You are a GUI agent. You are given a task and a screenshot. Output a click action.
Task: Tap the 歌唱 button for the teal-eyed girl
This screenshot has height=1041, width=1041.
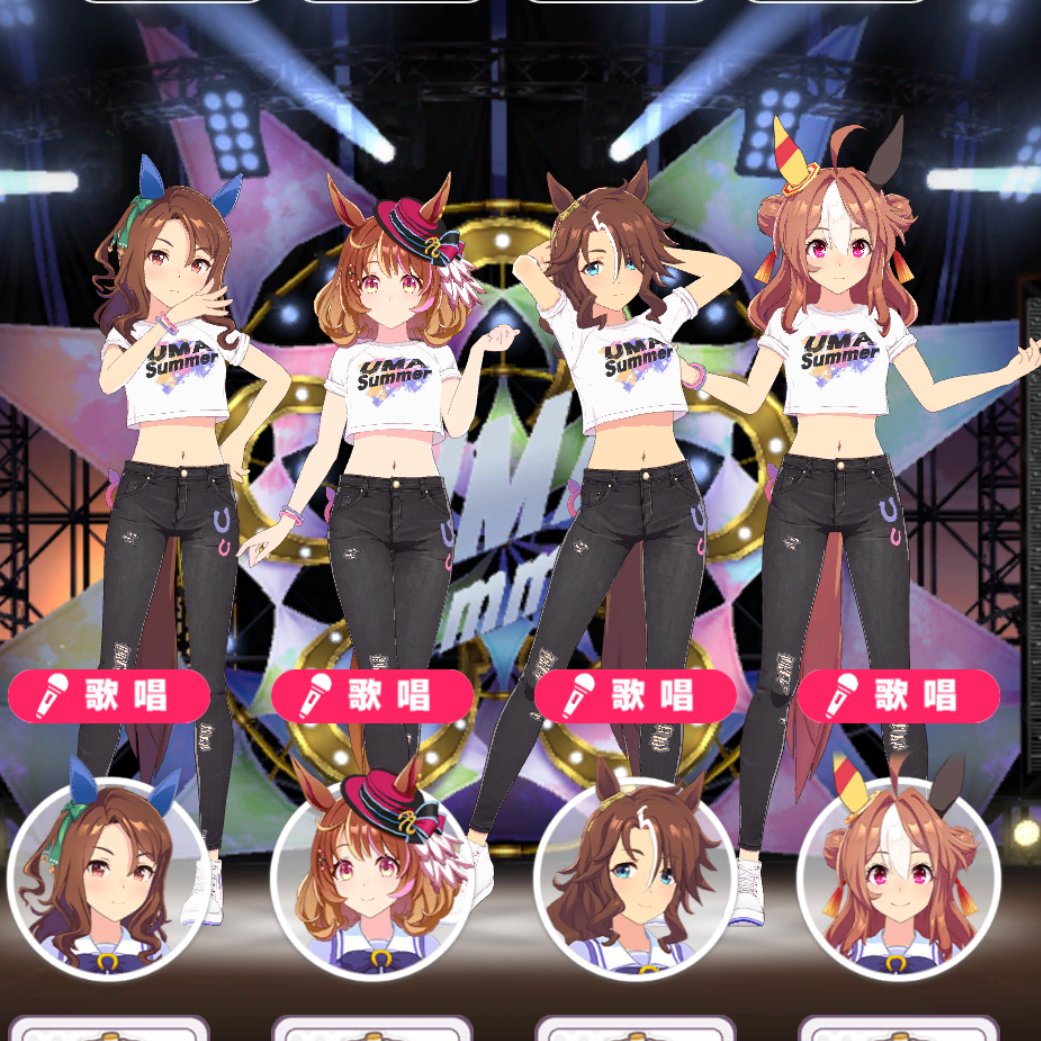click(x=635, y=696)
